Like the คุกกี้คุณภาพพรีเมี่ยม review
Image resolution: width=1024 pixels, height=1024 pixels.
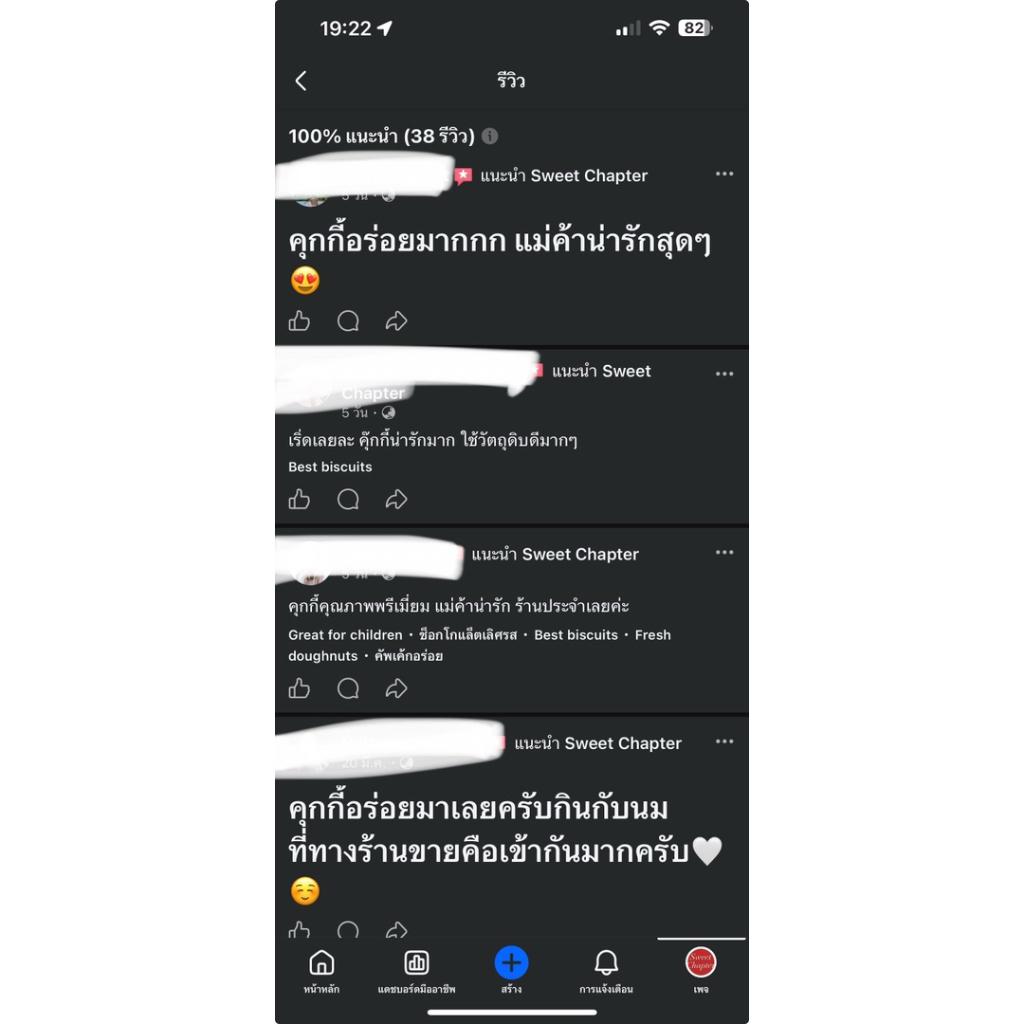(299, 688)
